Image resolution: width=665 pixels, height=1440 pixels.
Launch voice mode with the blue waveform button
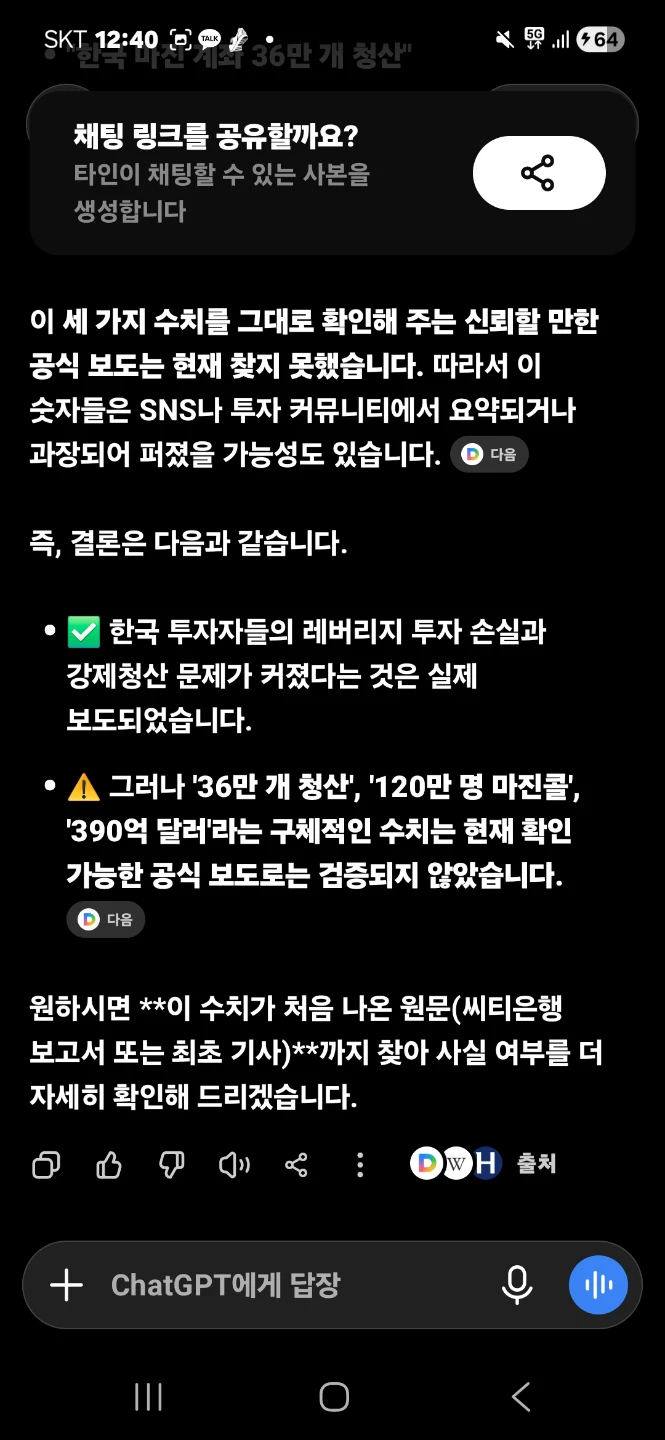[x=598, y=1285]
